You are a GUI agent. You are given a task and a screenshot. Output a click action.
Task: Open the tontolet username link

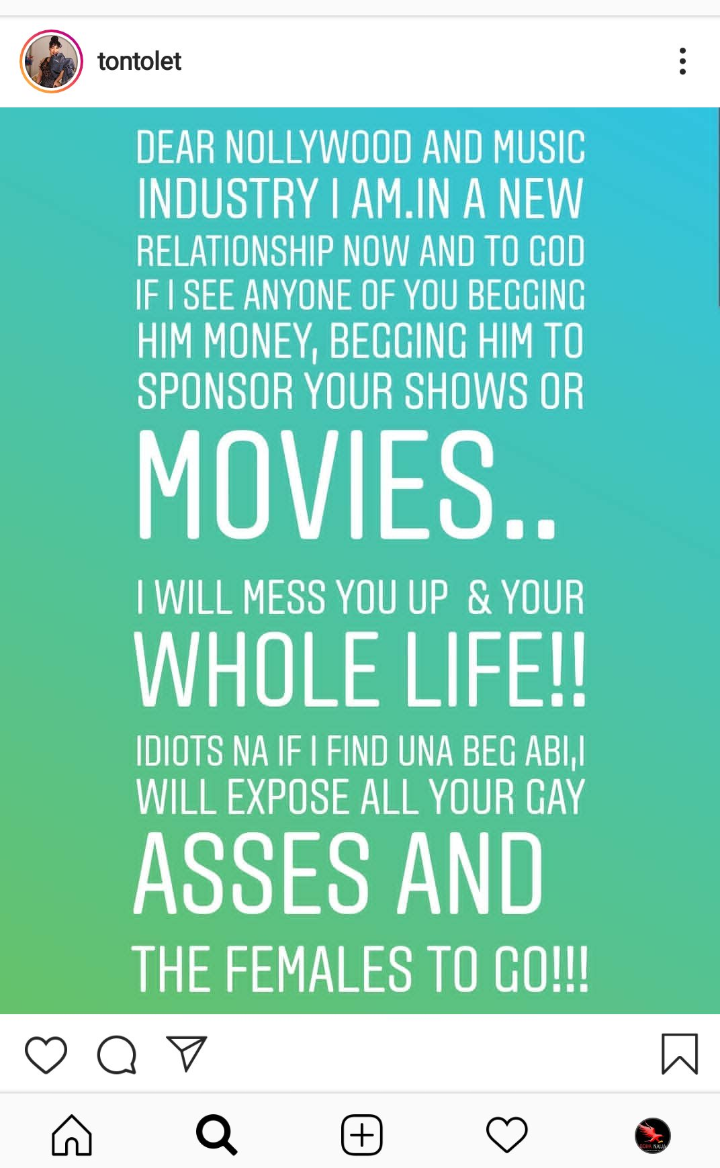(139, 61)
